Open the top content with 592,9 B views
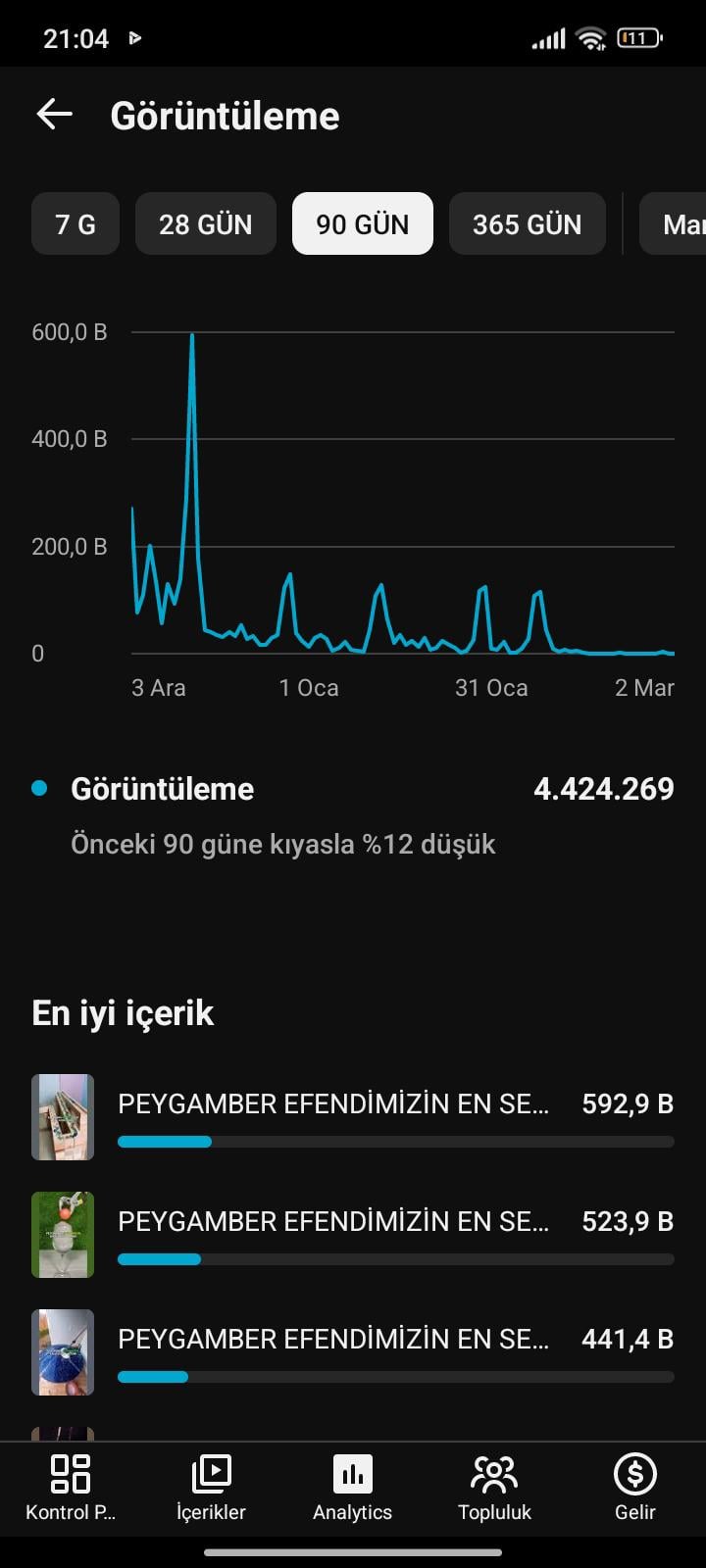 click(353, 1117)
